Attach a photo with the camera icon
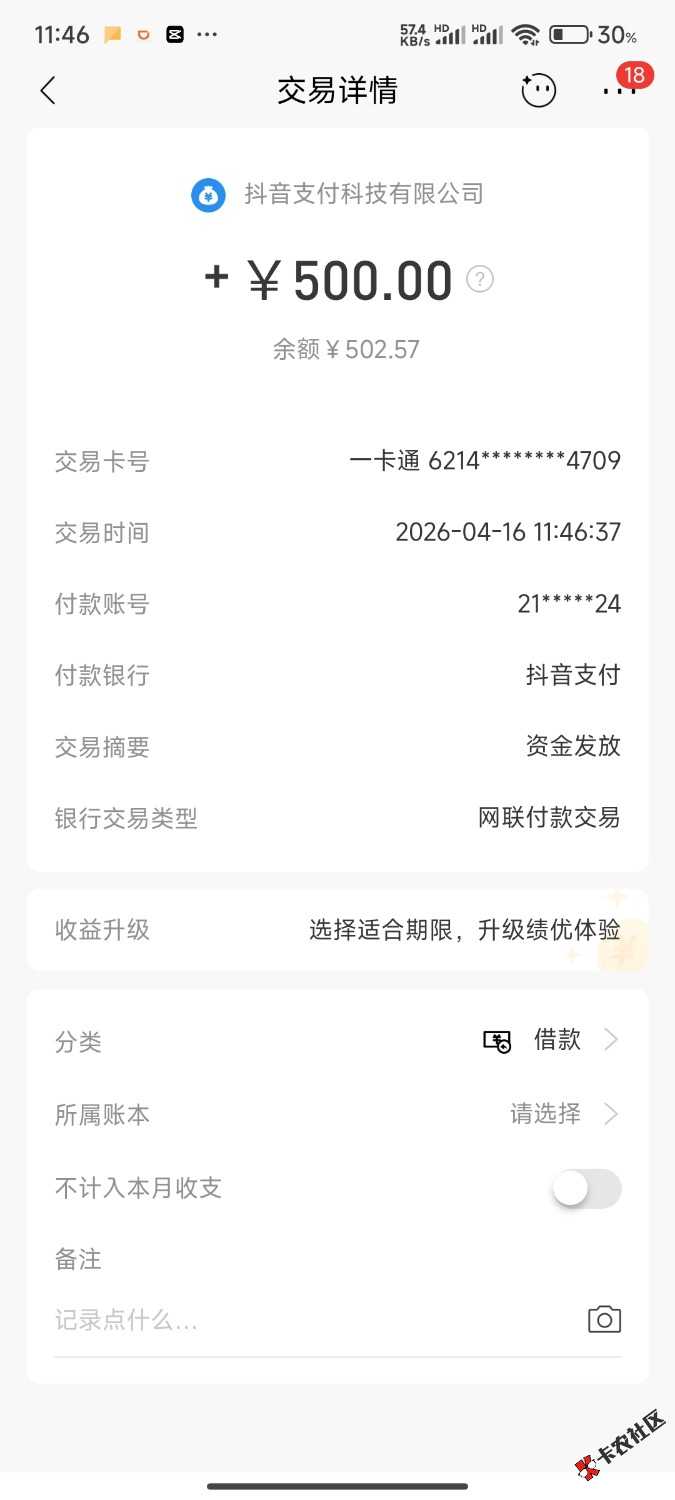The image size is (675, 1500). point(604,1320)
